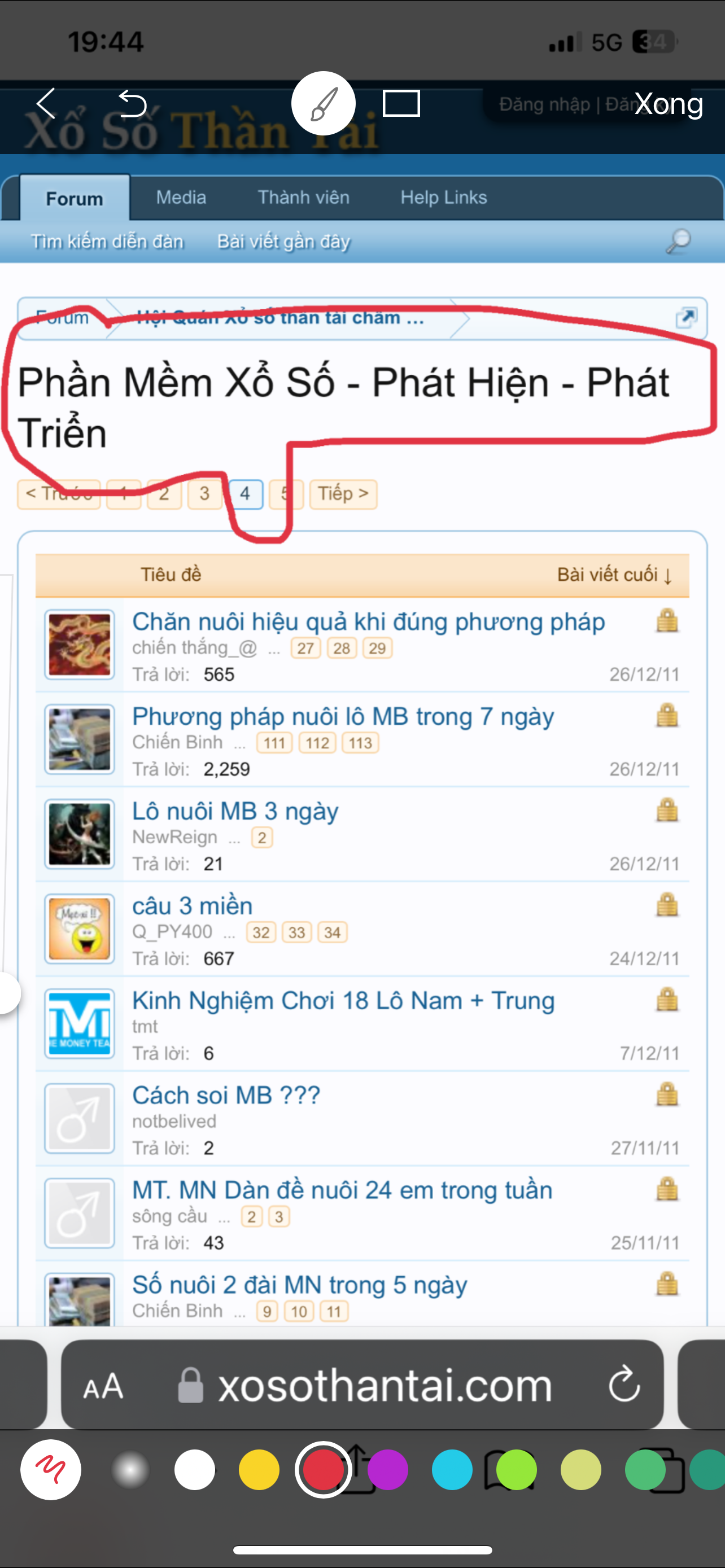Screen dimensions: 725x1568
Task: Choose the purple color swatch
Action: (x=388, y=1469)
